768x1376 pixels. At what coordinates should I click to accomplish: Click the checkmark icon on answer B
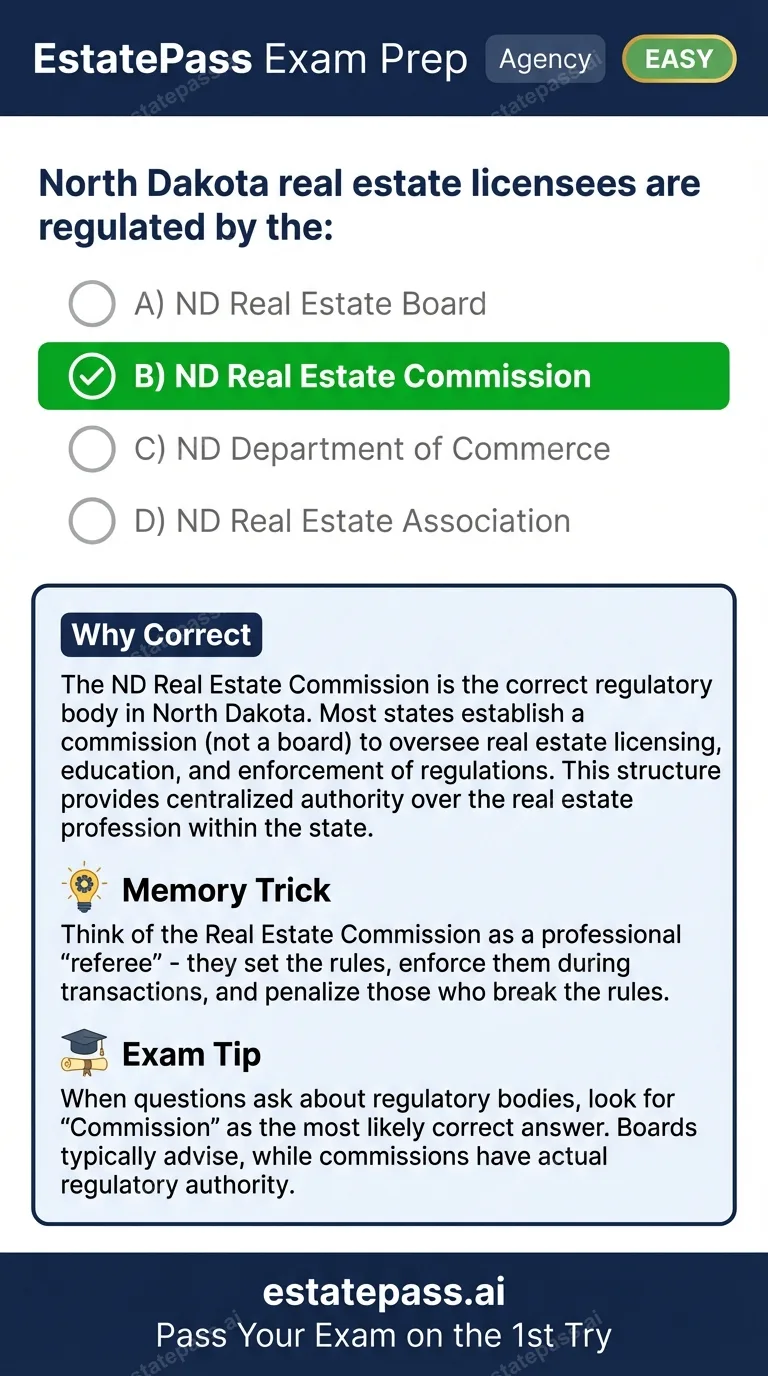click(91, 376)
